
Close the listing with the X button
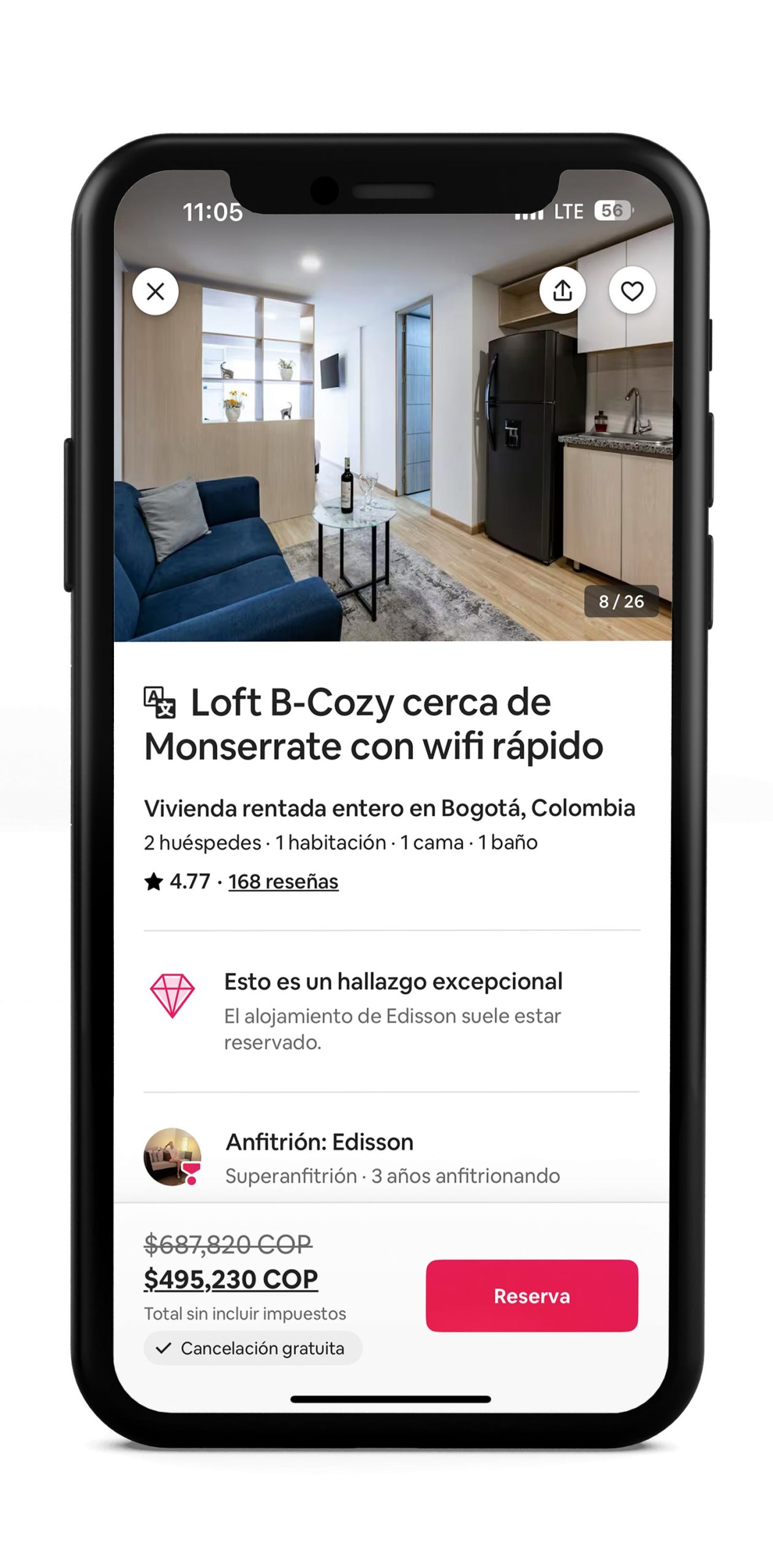tap(156, 292)
